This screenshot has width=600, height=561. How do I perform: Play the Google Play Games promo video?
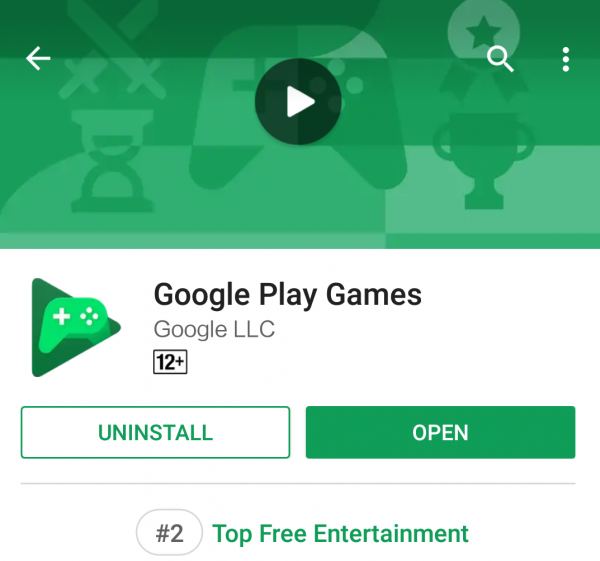298,101
